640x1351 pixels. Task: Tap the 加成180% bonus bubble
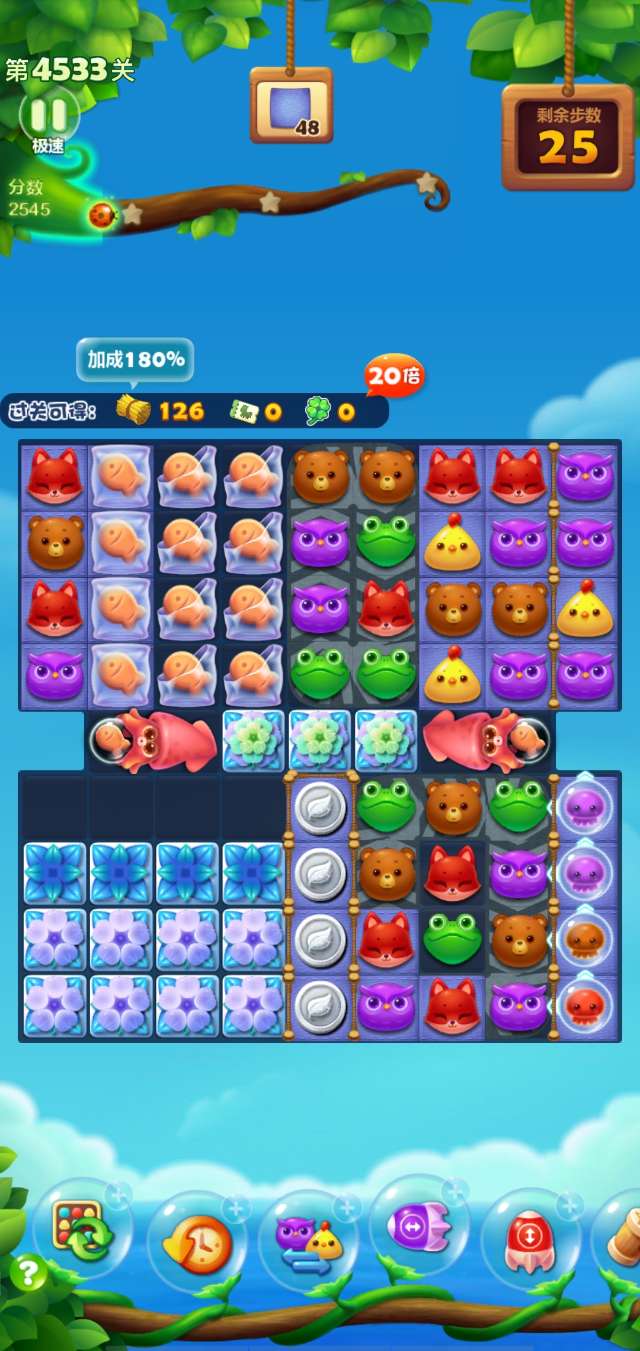(x=135, y=360)
